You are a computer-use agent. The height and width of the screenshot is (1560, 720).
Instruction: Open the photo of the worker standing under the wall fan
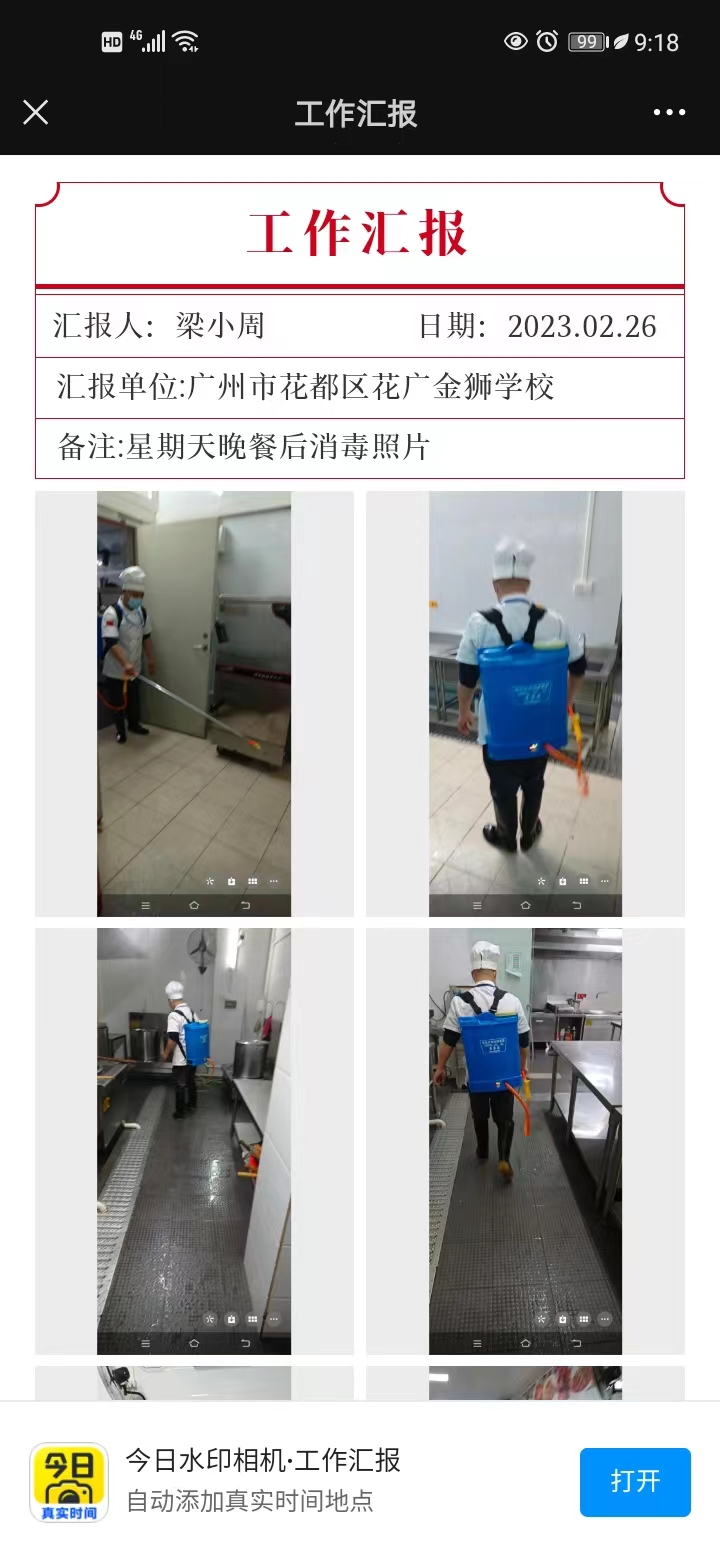194,1141
